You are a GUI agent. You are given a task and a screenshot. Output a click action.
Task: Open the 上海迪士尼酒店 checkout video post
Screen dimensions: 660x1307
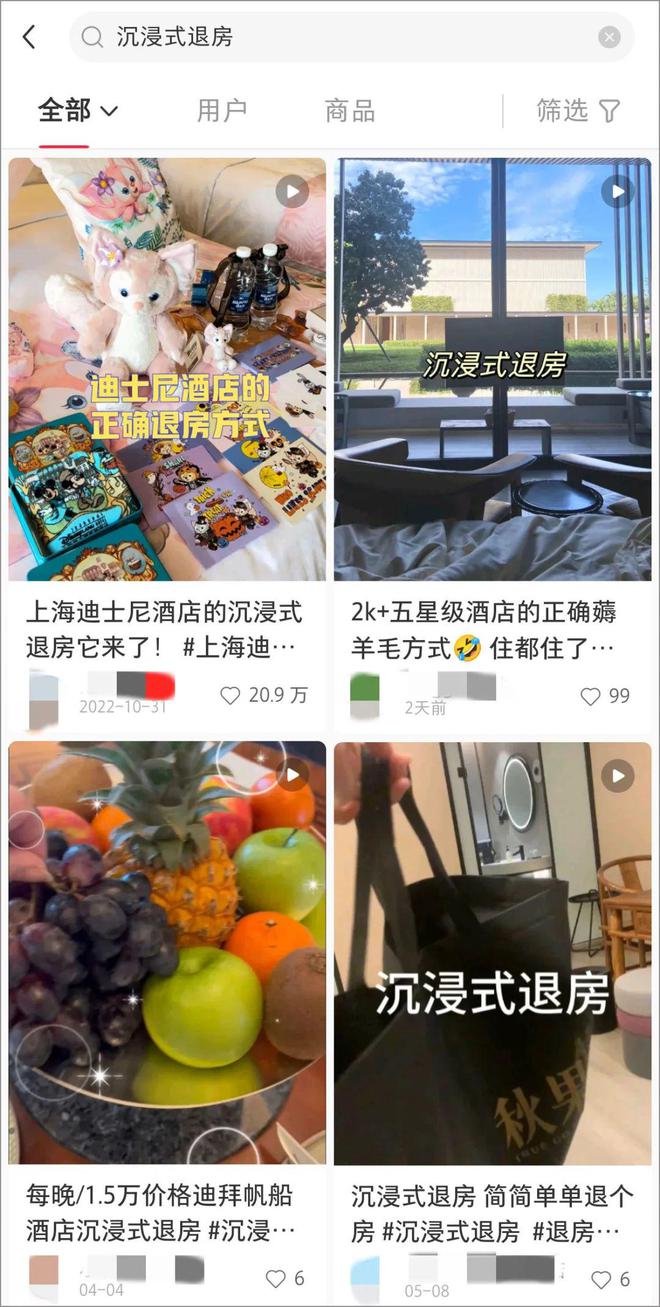point(167,370)
